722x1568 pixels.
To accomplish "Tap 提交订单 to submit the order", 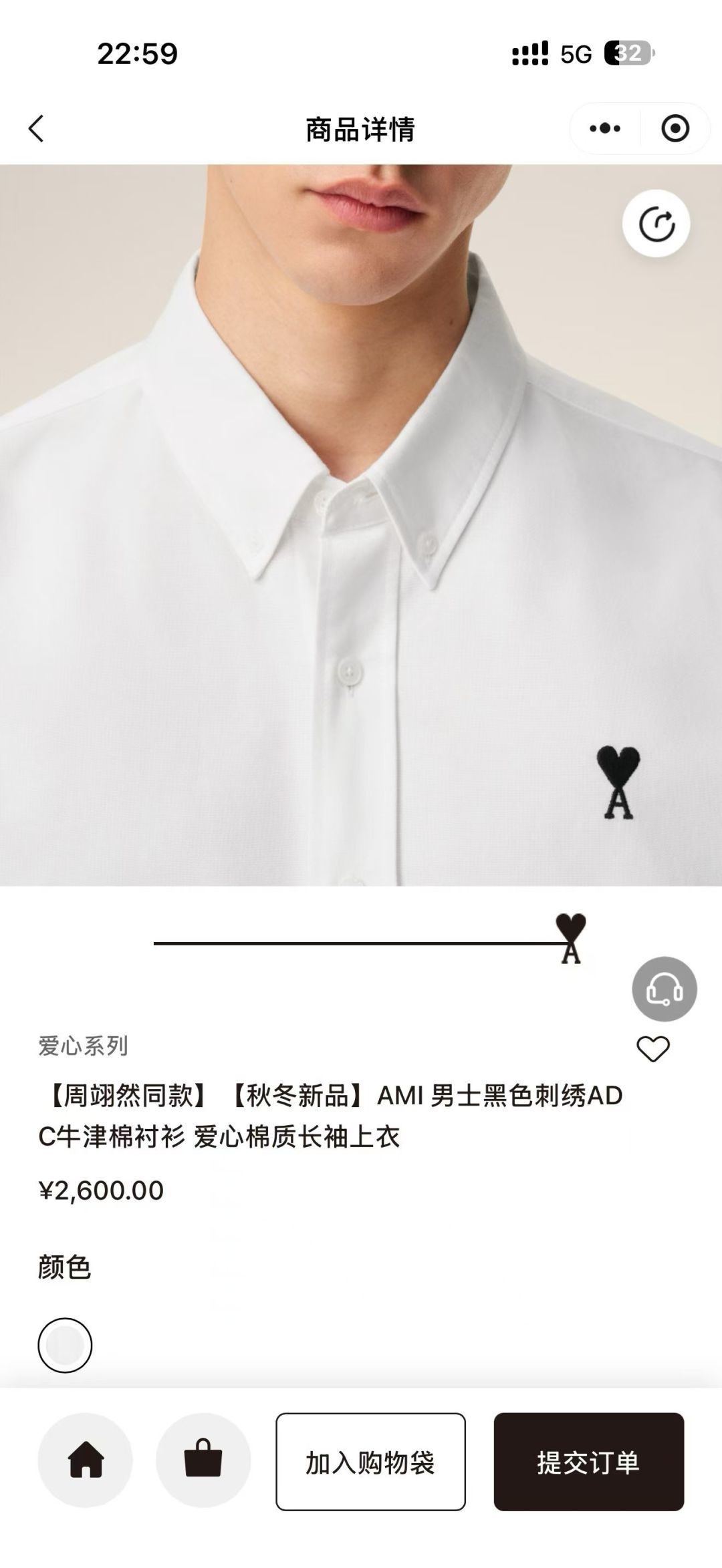I will [588, 1462].
